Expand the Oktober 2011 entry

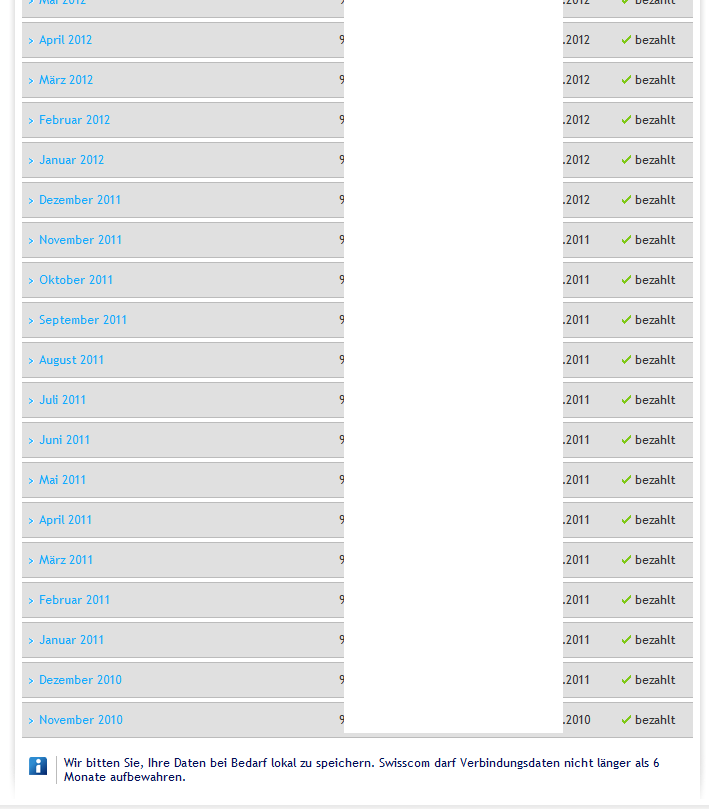point(75,280)
